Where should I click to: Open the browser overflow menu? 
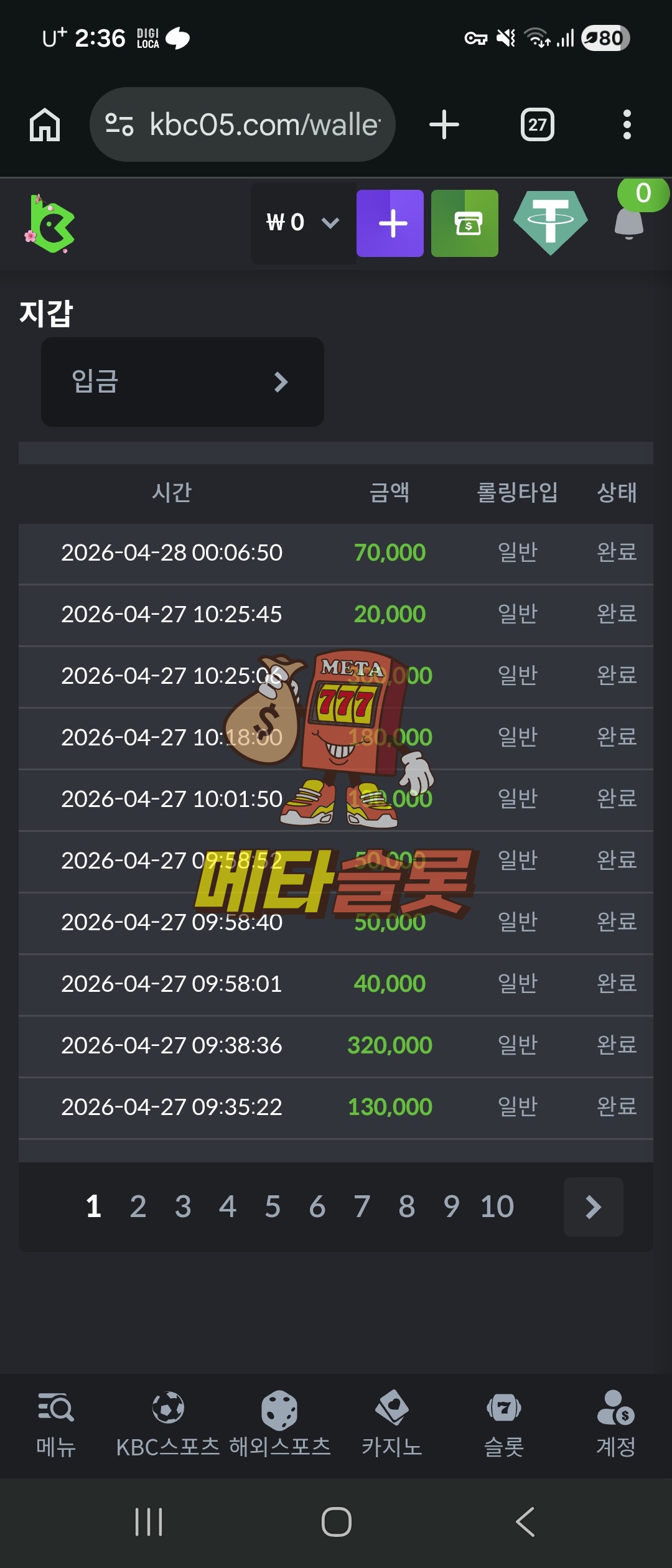627,124
